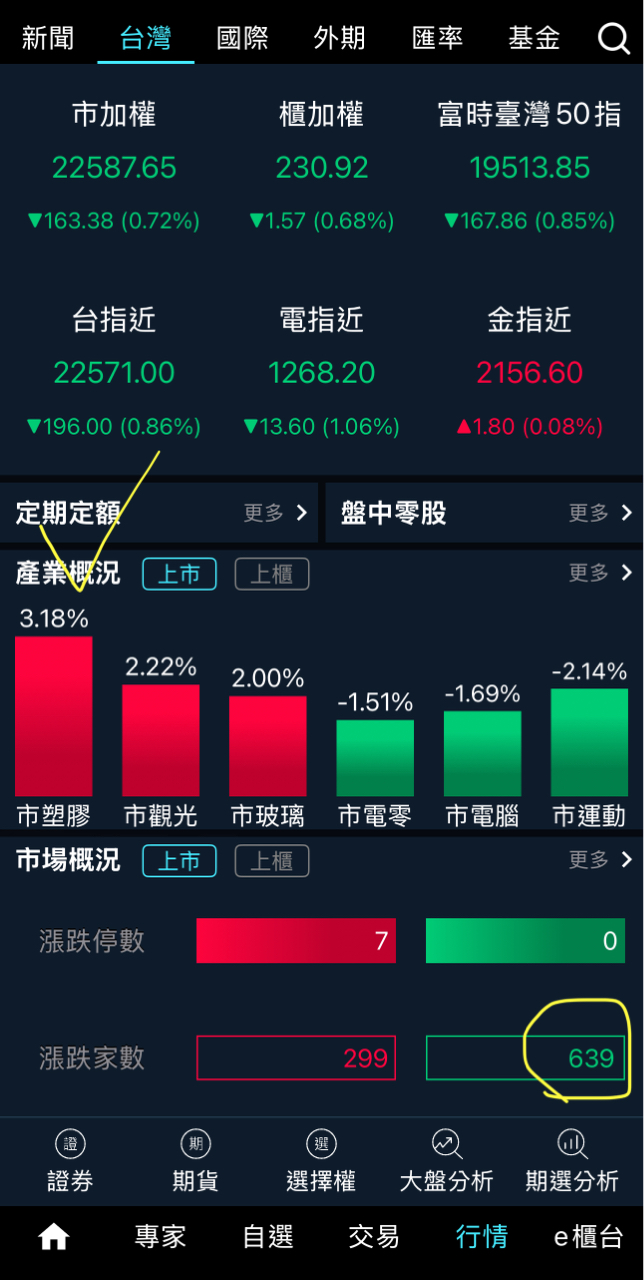Image resolution: width=644 pixels, height=1280 pixels.
Task: View the 金指近 futures quote
Action: pyautogui.click(x=529, y=372)
